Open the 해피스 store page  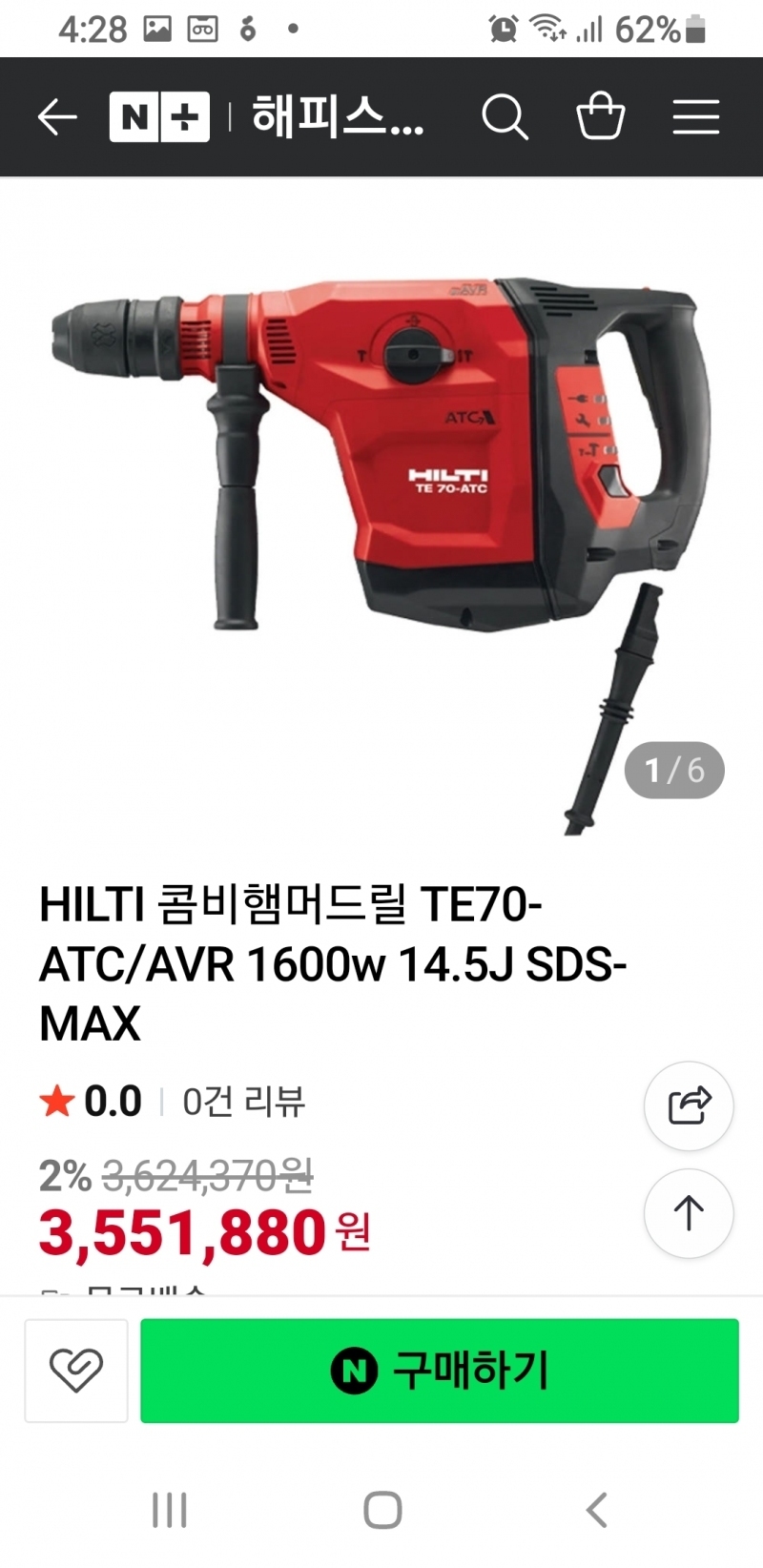[x=337, y=118]
